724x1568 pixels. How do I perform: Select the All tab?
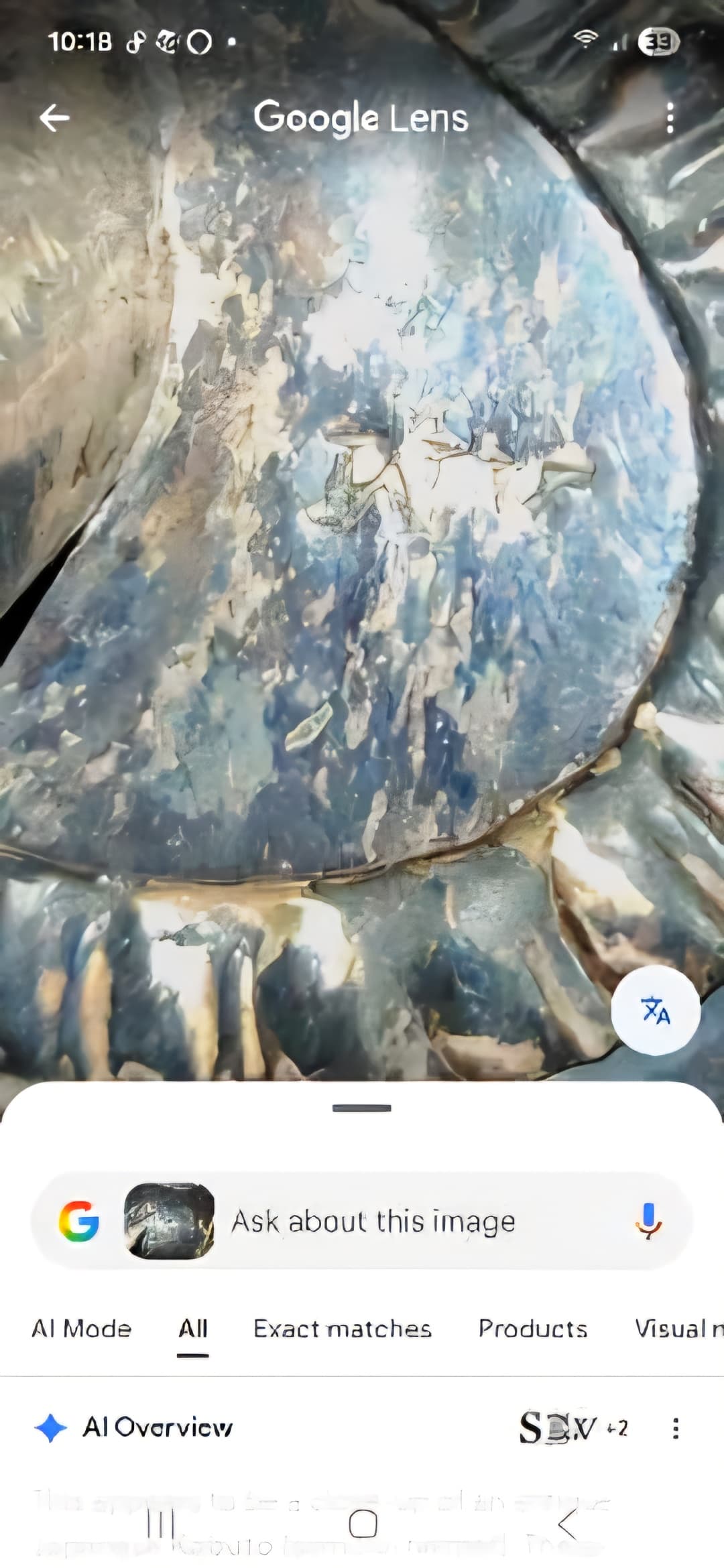point(193,1328)
